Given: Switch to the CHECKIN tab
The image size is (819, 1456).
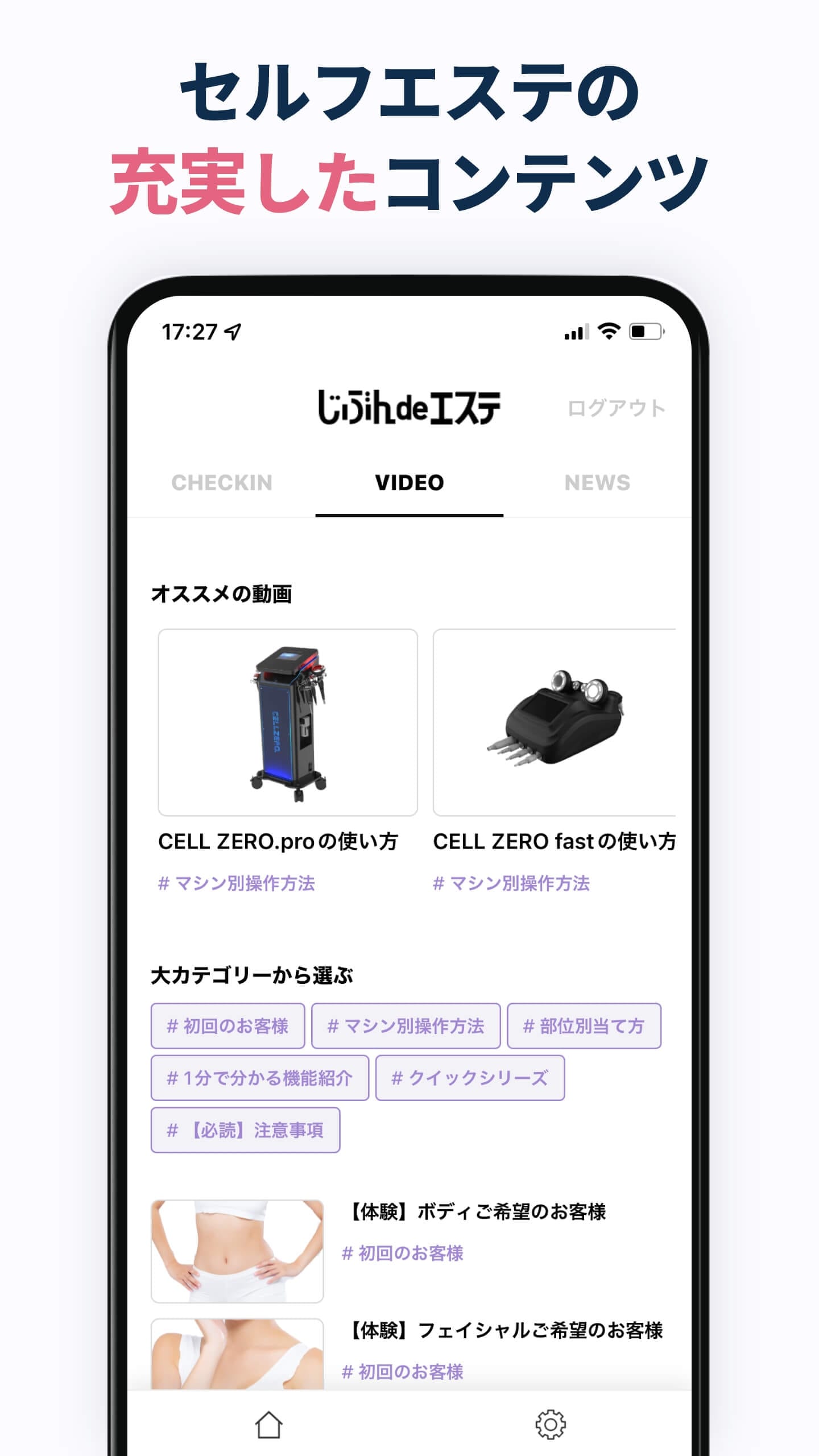Looking at the screenshot, I should [222, 482].
